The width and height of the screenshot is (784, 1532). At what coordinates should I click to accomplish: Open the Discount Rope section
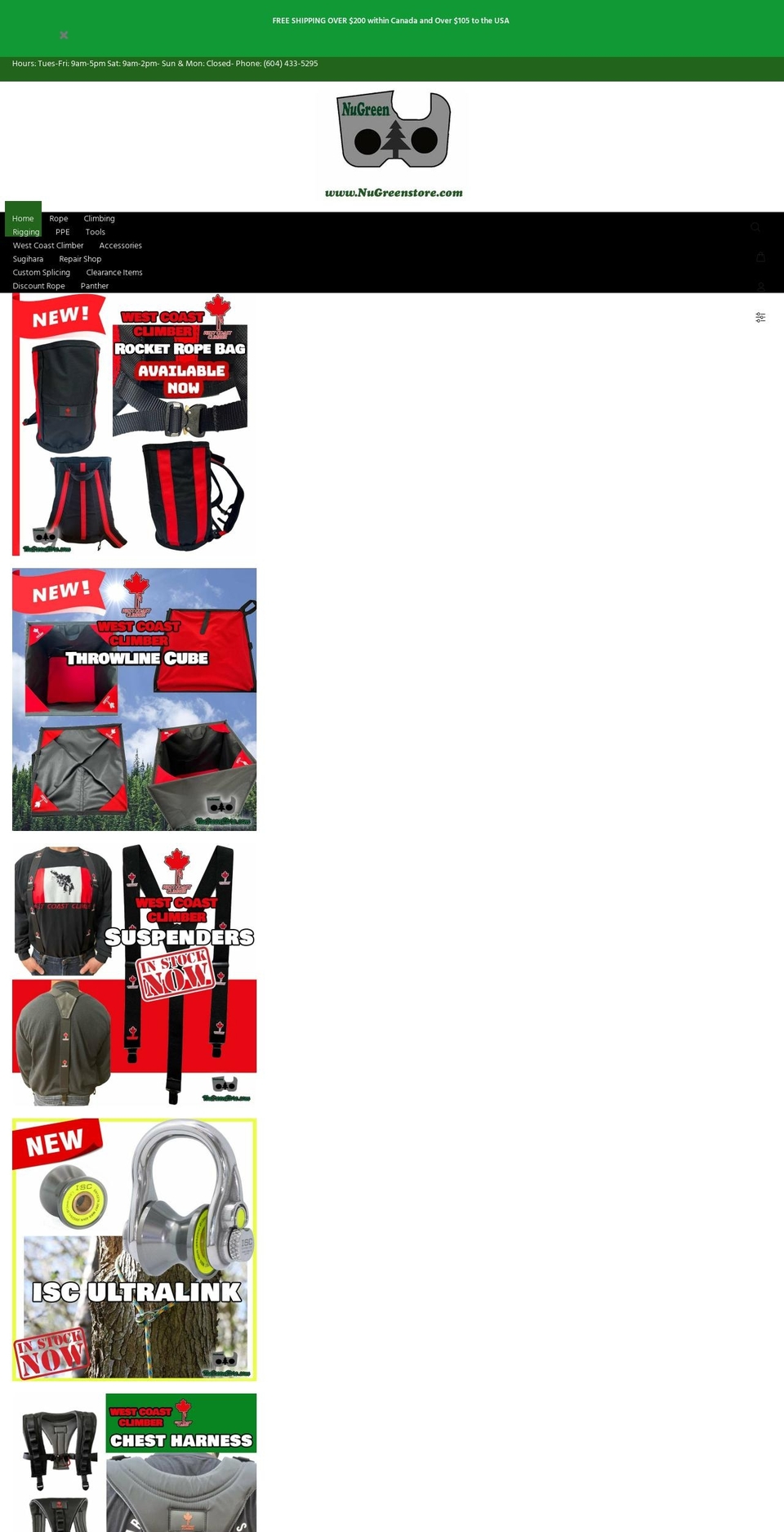pyautogui.click(x=38, y=286)
